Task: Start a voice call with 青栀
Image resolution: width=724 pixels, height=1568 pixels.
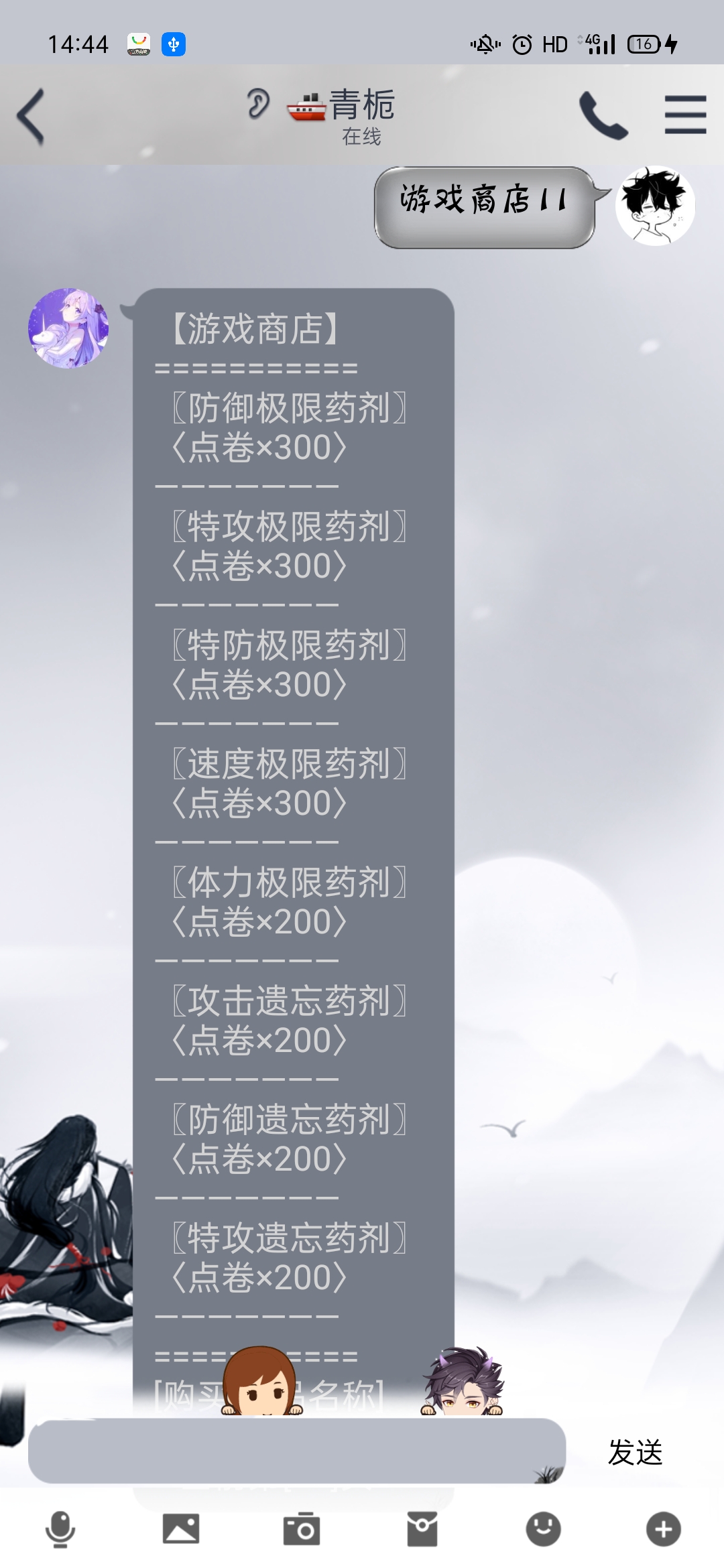Action: coord(603,116)
